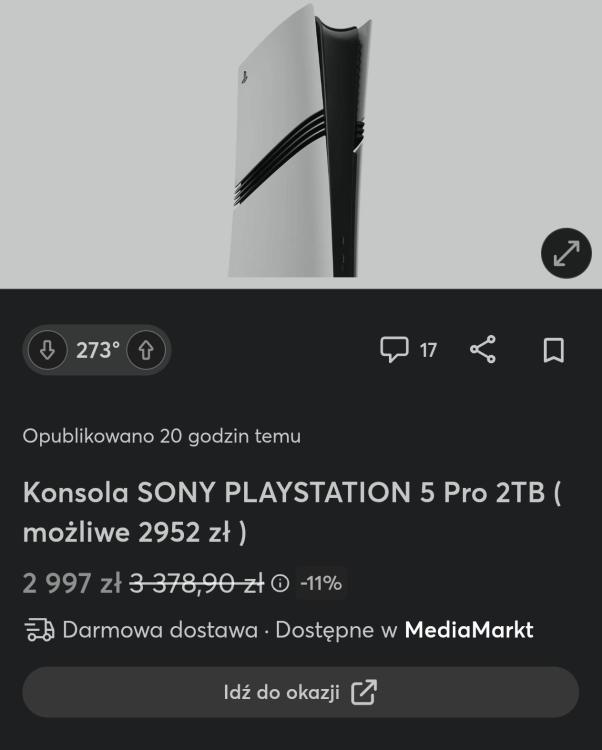The height and width of the screenshot is (750, 602).
Task: Expand the product image to fullscreen
Action: pyautogui.click(x=566, y=253)
